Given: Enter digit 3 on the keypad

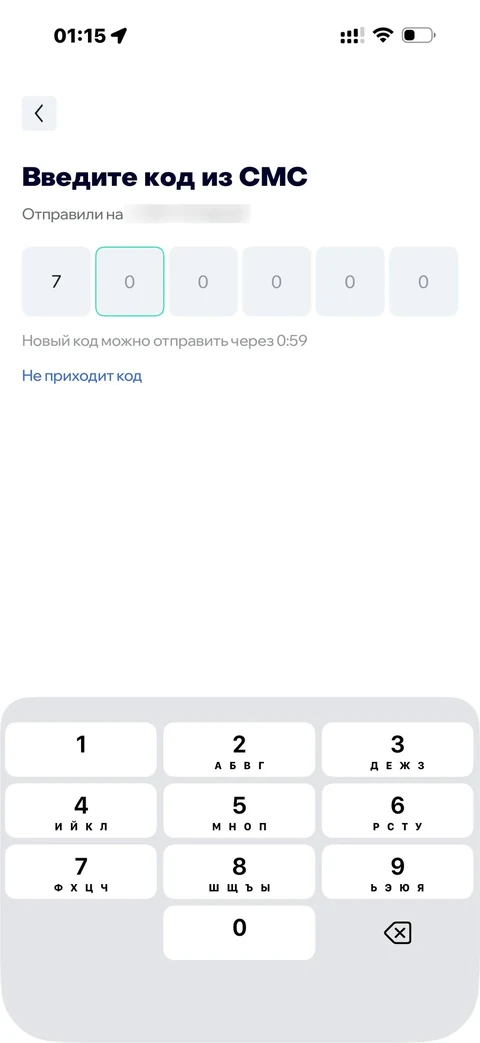Looking at the screenshot, I should coord(398,749).
